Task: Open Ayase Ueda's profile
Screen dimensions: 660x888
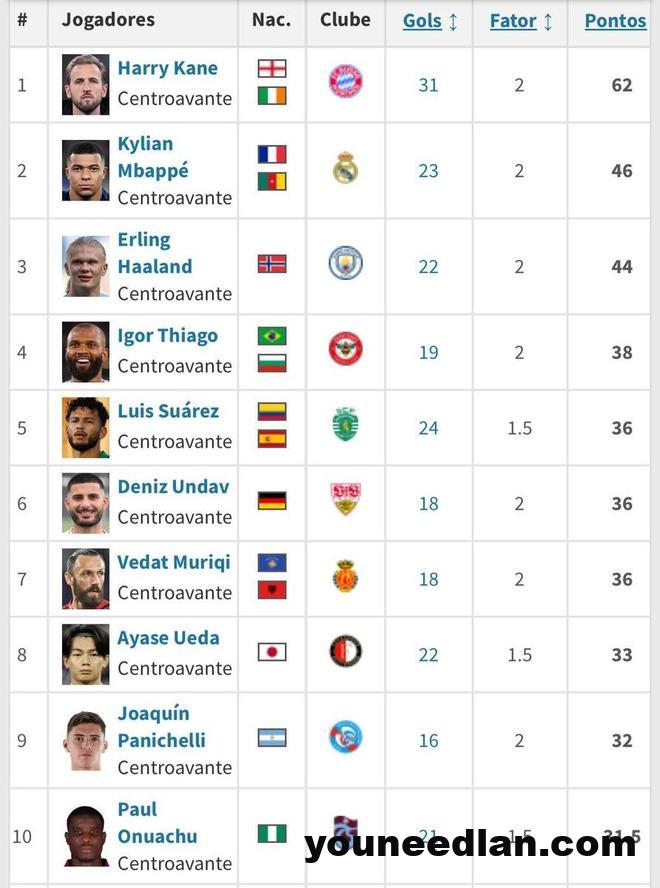Action: (168, 638)
